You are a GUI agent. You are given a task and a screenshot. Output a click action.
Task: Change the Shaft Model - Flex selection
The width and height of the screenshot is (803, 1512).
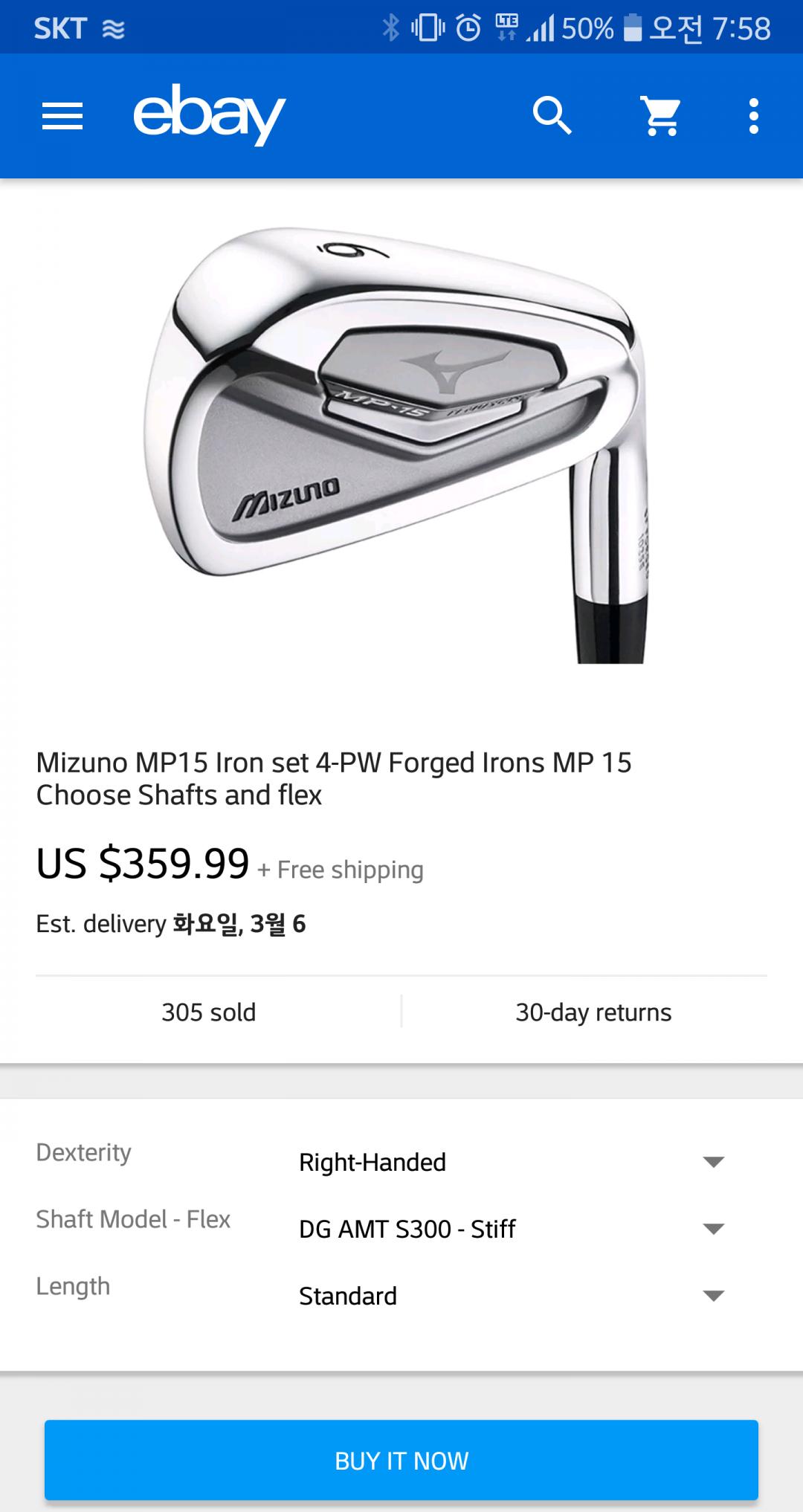511,1229
